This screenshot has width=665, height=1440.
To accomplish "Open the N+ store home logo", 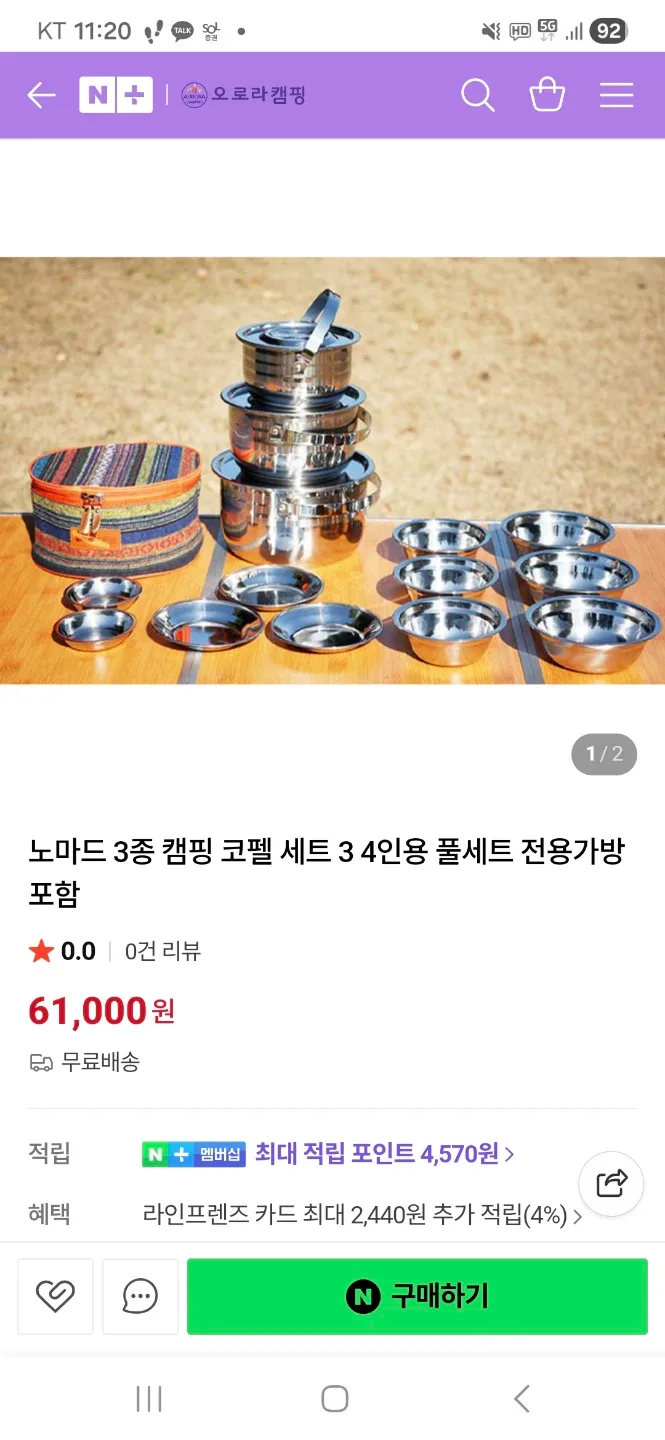I will (x=115, y=96).
